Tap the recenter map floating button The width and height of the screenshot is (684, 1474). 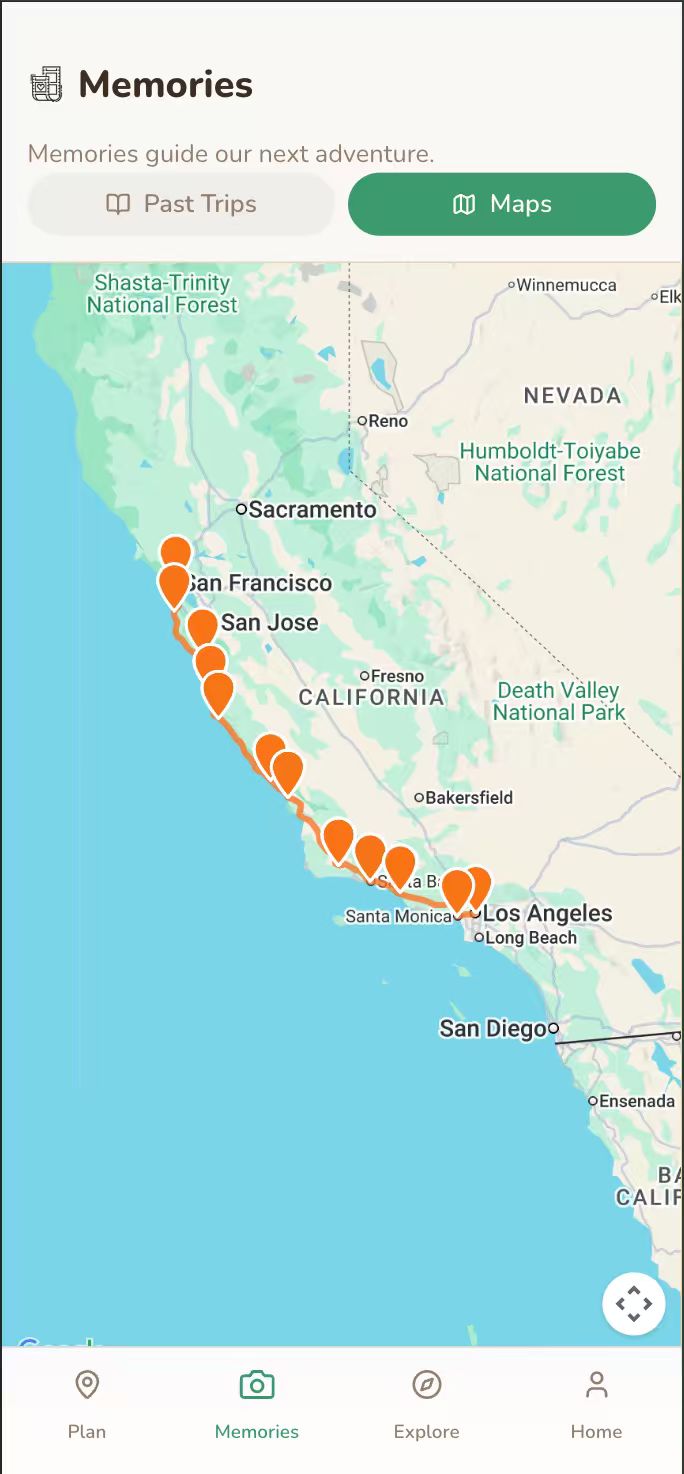(x=634, y=1304)
